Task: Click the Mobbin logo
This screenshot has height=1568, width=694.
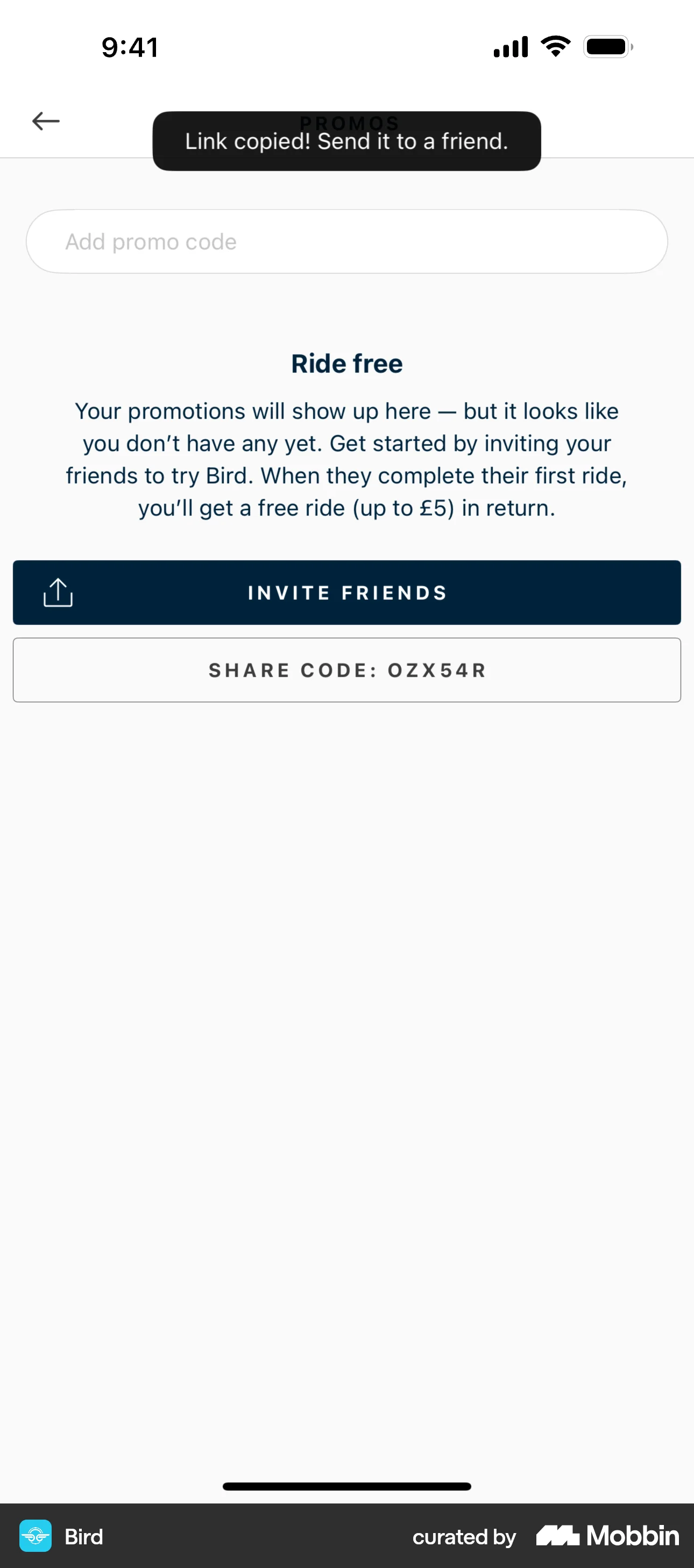Action: click(x=607, y=1535)
